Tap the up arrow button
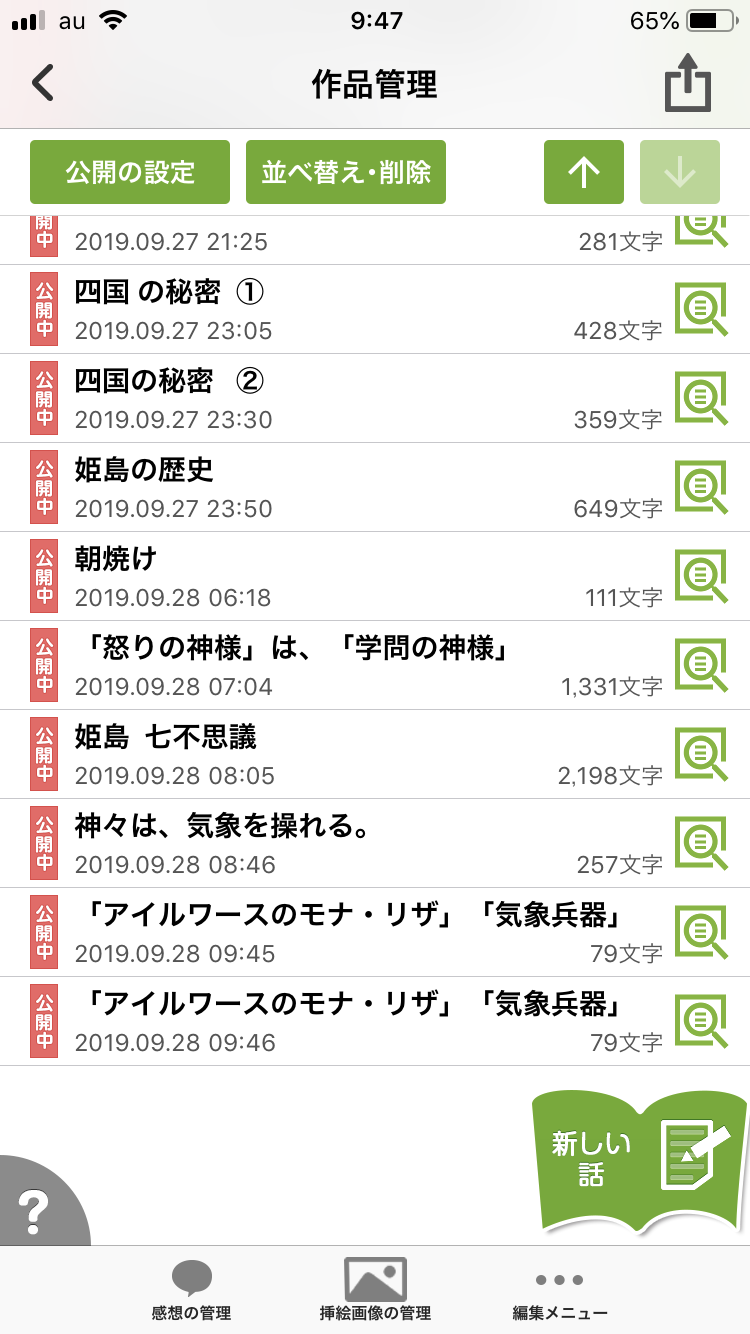Viewport: 750px width, 1334px height. click(x=584, y=172)
